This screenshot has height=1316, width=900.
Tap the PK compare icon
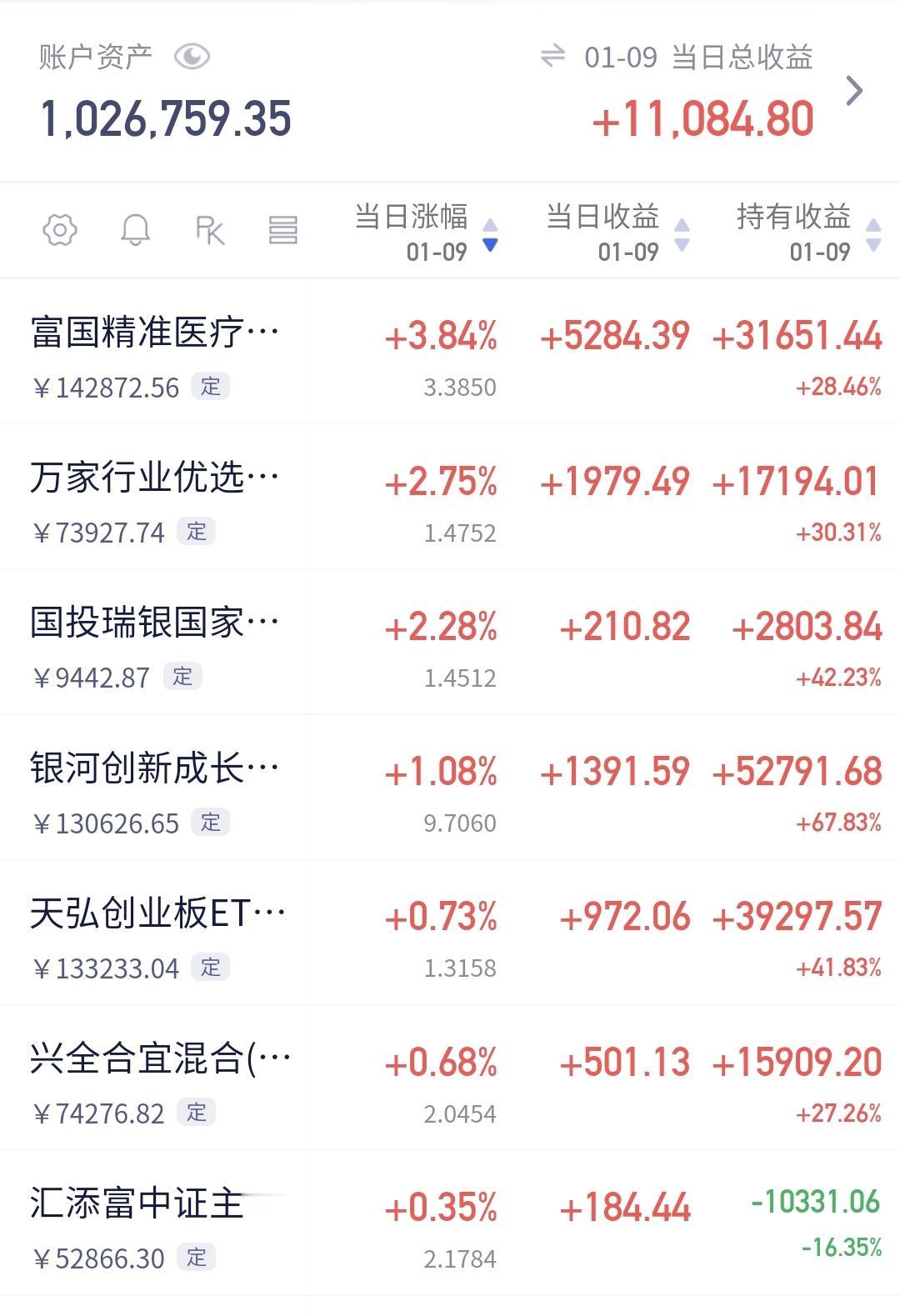tap(209, 230)
